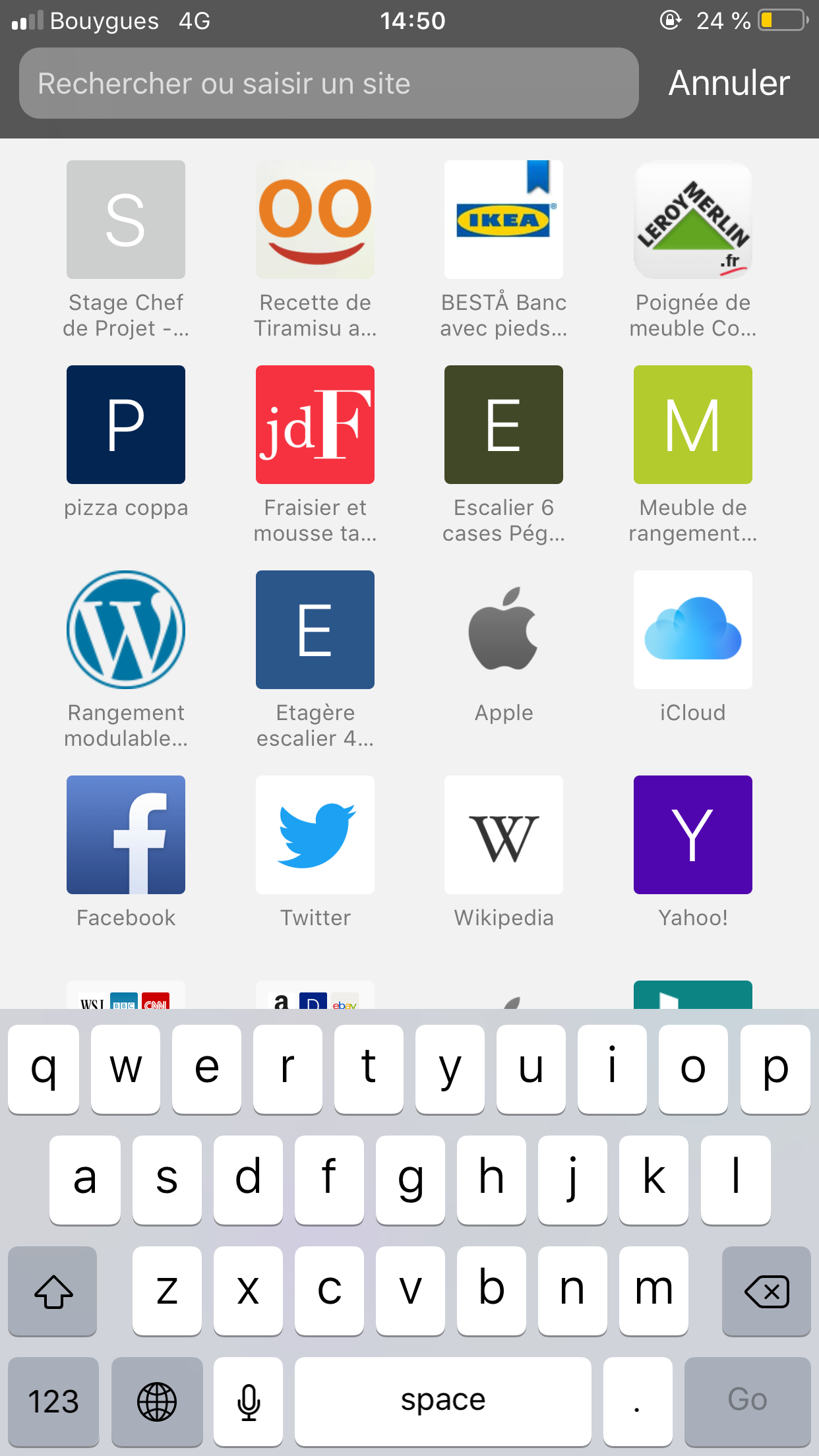Switch keyboard language with the globe key

pos(157,1401)
